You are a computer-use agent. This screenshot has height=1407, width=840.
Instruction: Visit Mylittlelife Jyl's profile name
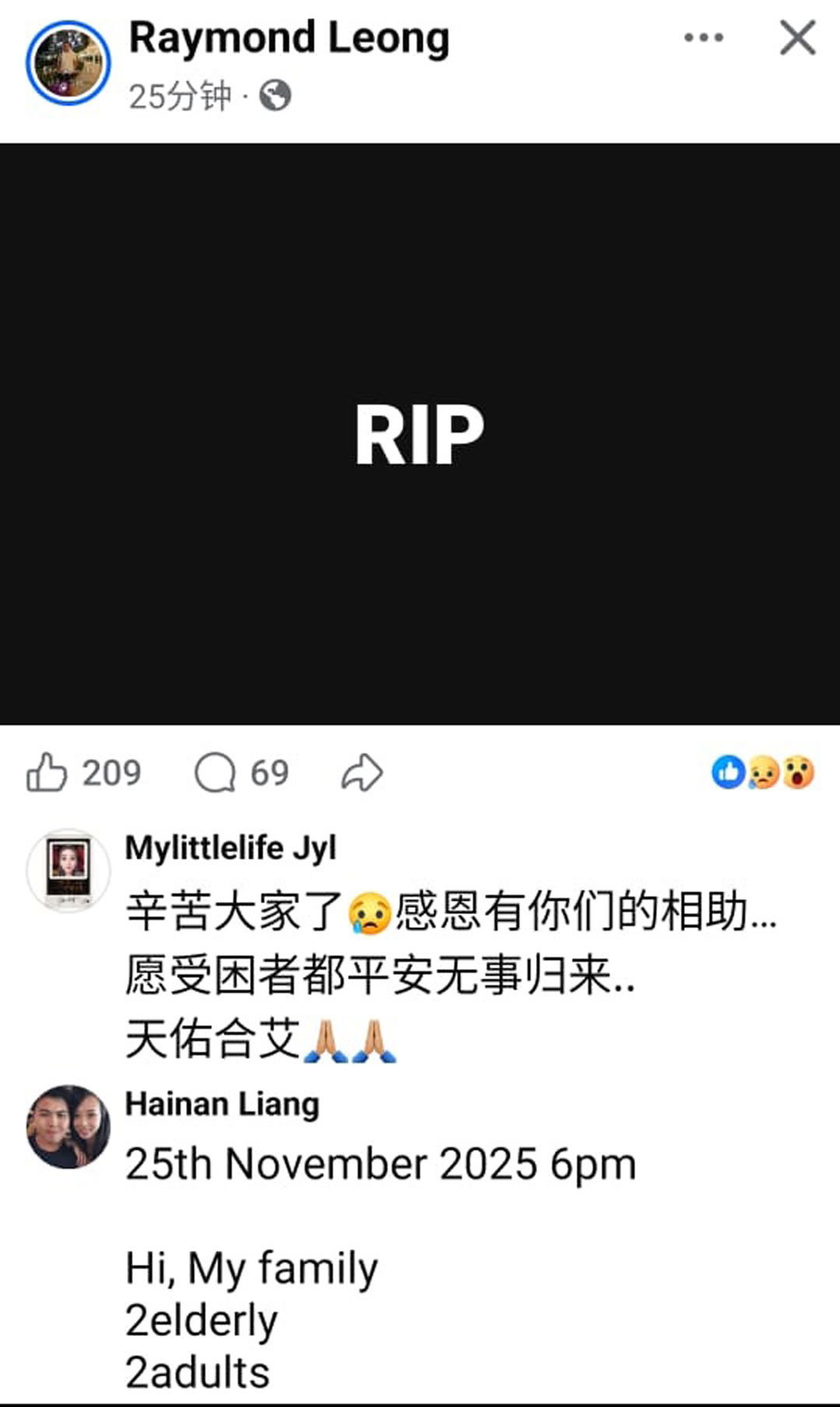coord(230,847)
